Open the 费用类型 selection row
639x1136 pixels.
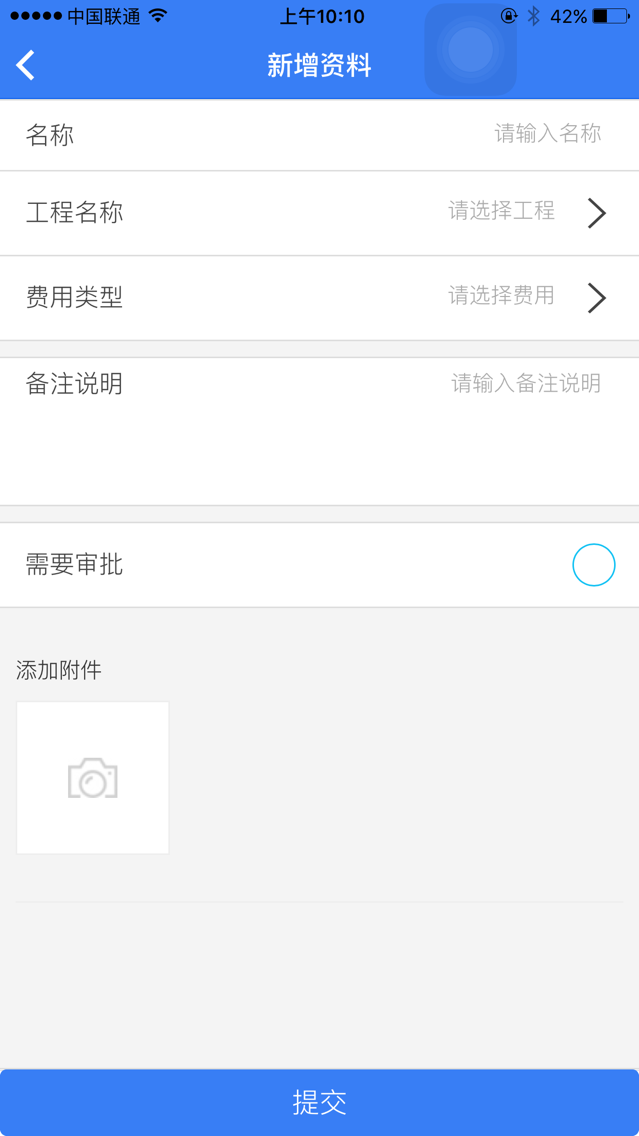tap(320, 298)
